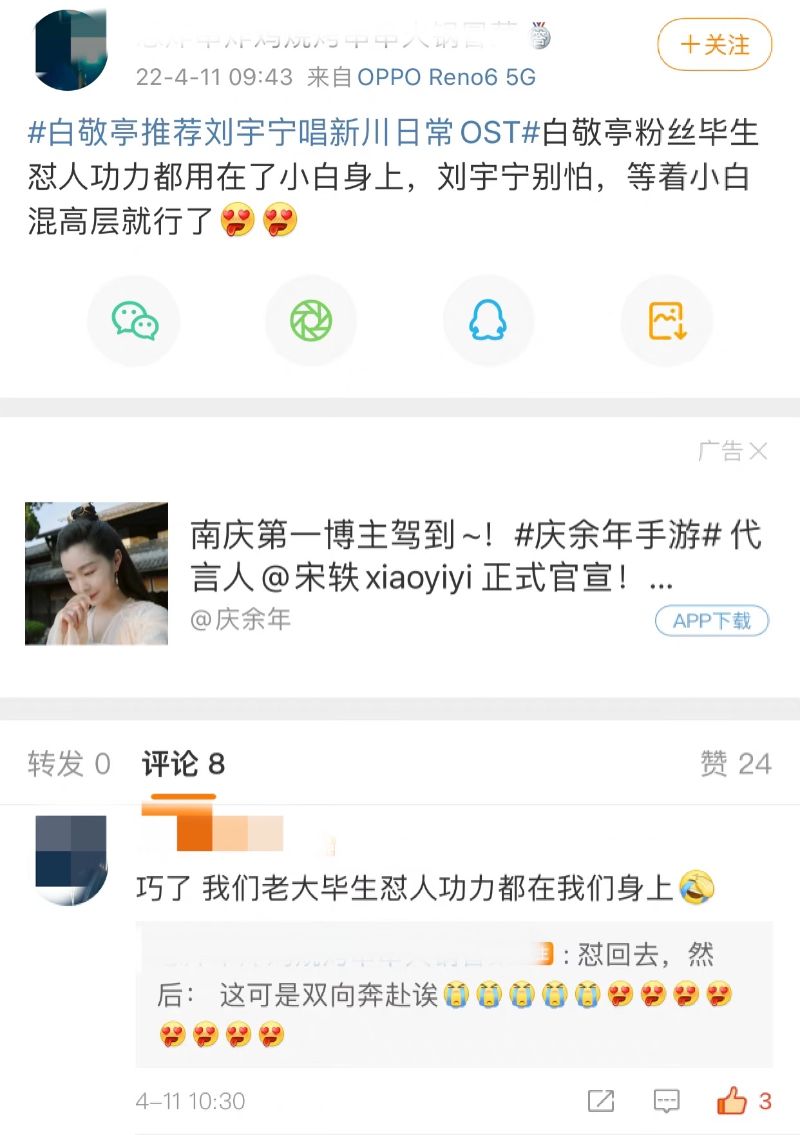Open the commenter's avatar beside 巧了 comment
The image size is (800, 1135).
[x=71, y=859]
